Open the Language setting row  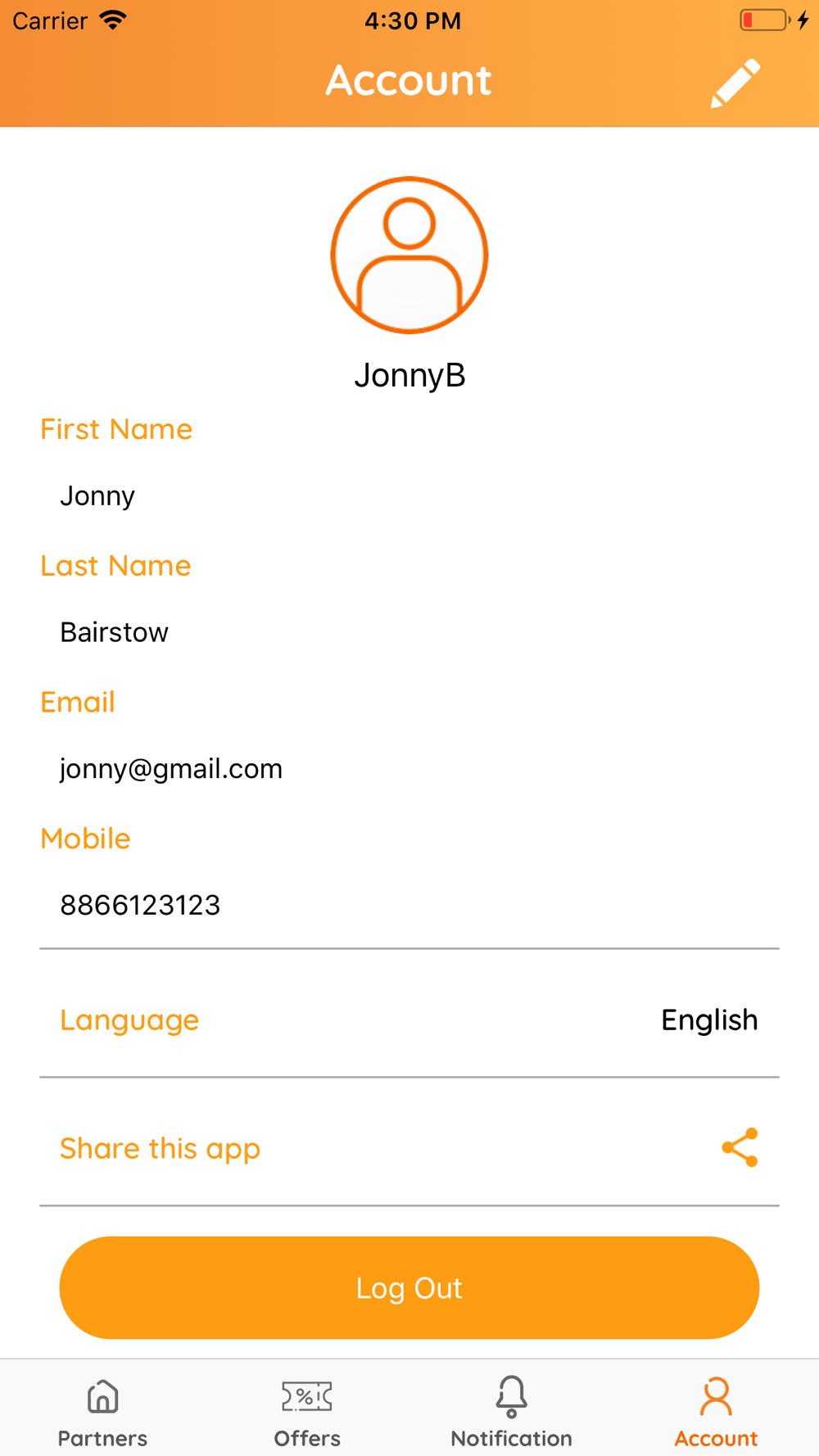(x=409, y=1020)
